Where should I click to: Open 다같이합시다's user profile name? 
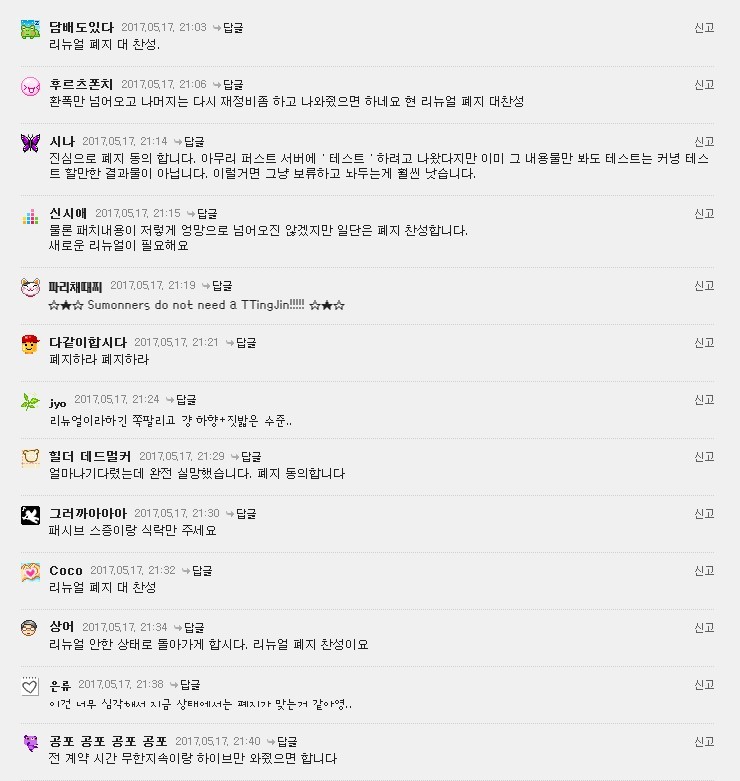87,342
